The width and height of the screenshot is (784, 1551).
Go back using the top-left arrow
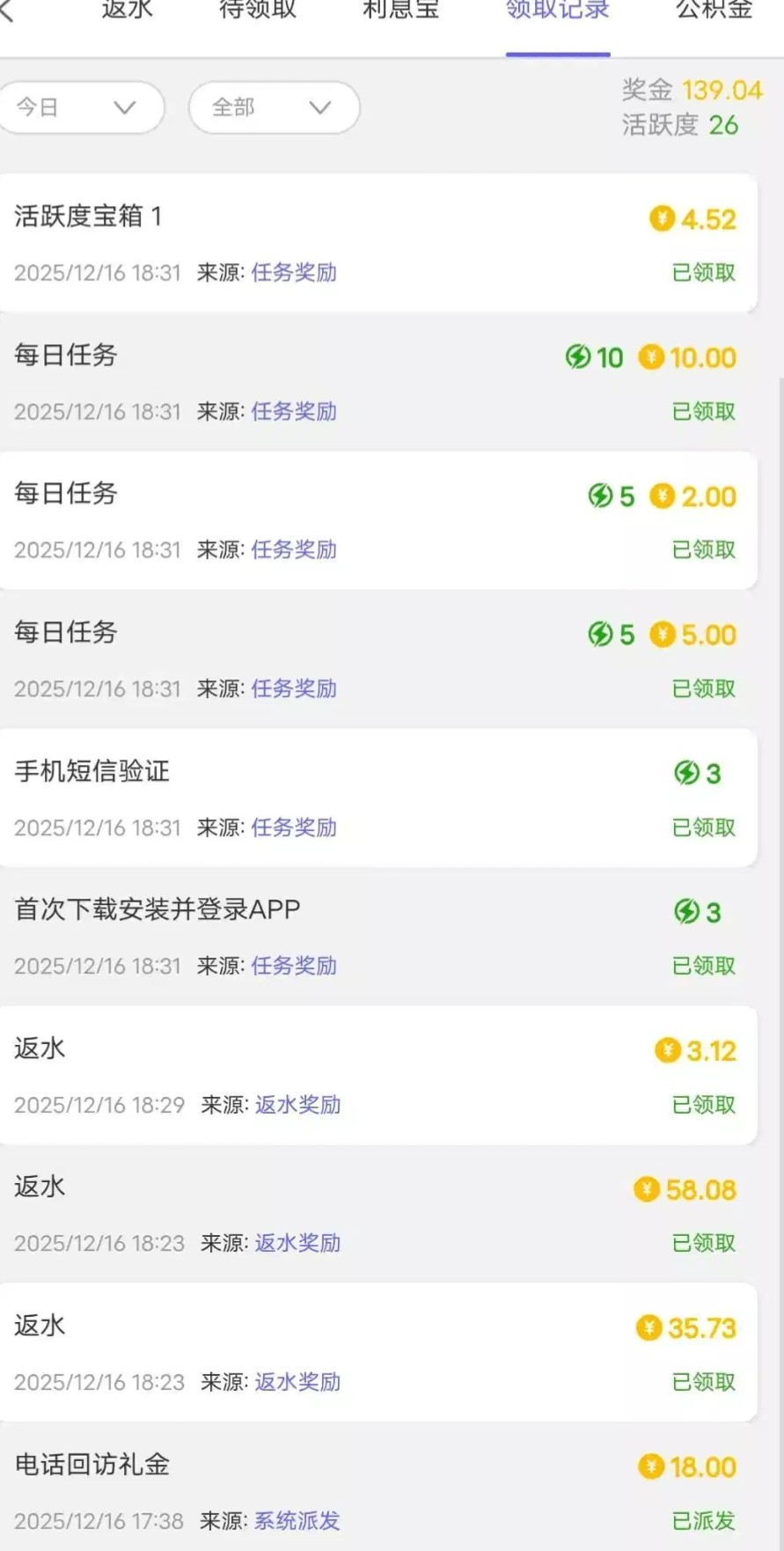point(7,11)
